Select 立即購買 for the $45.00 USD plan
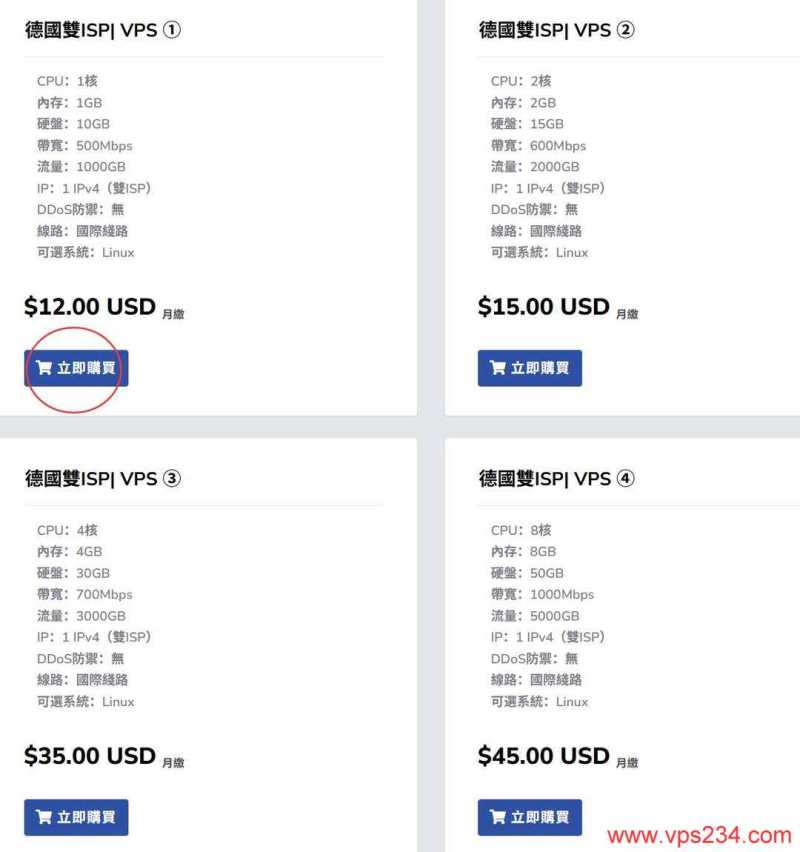Viewport: 800px width, 852px height. (x=529, y=817)
